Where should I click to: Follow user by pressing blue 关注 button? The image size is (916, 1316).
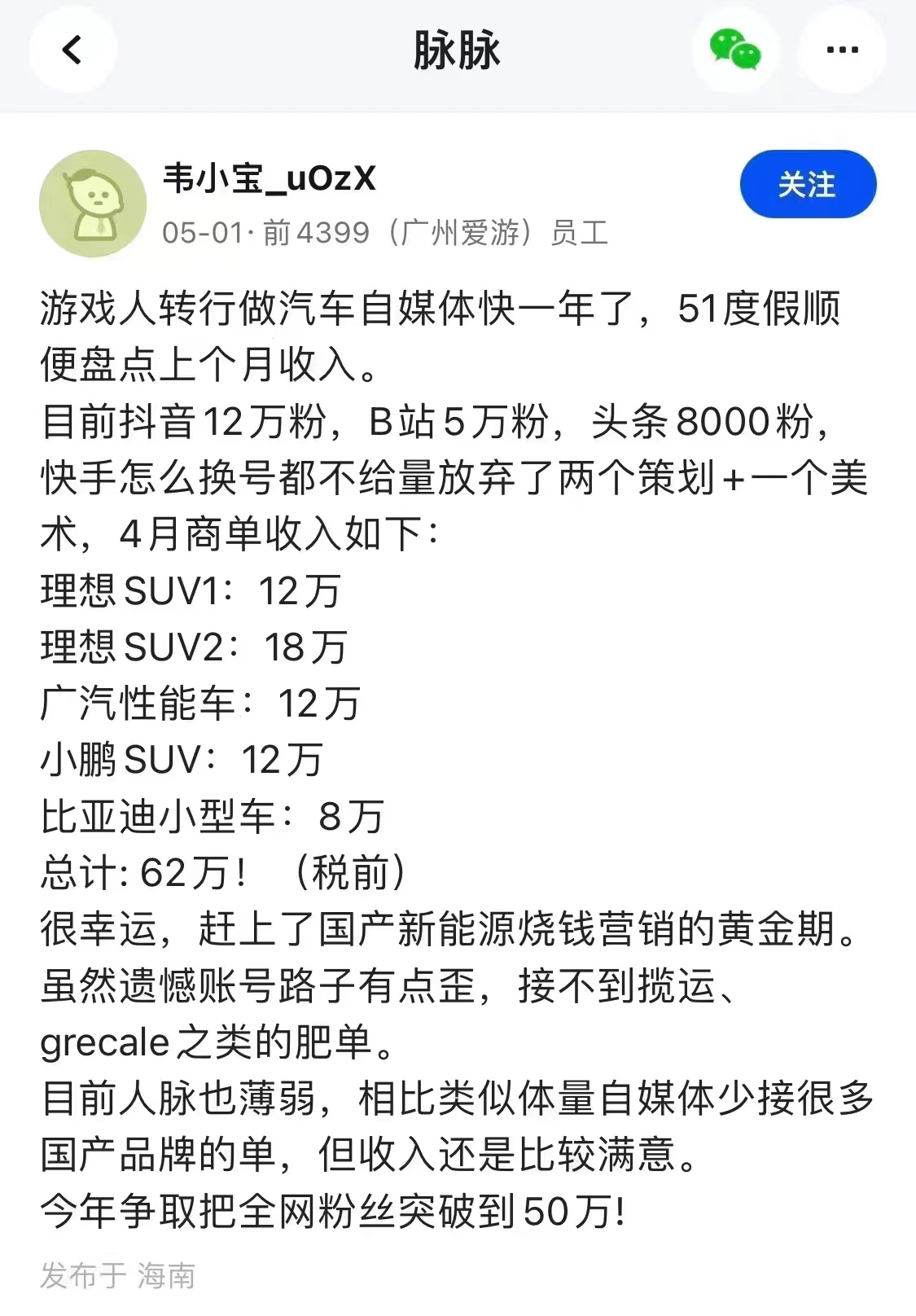coord(807,185)
